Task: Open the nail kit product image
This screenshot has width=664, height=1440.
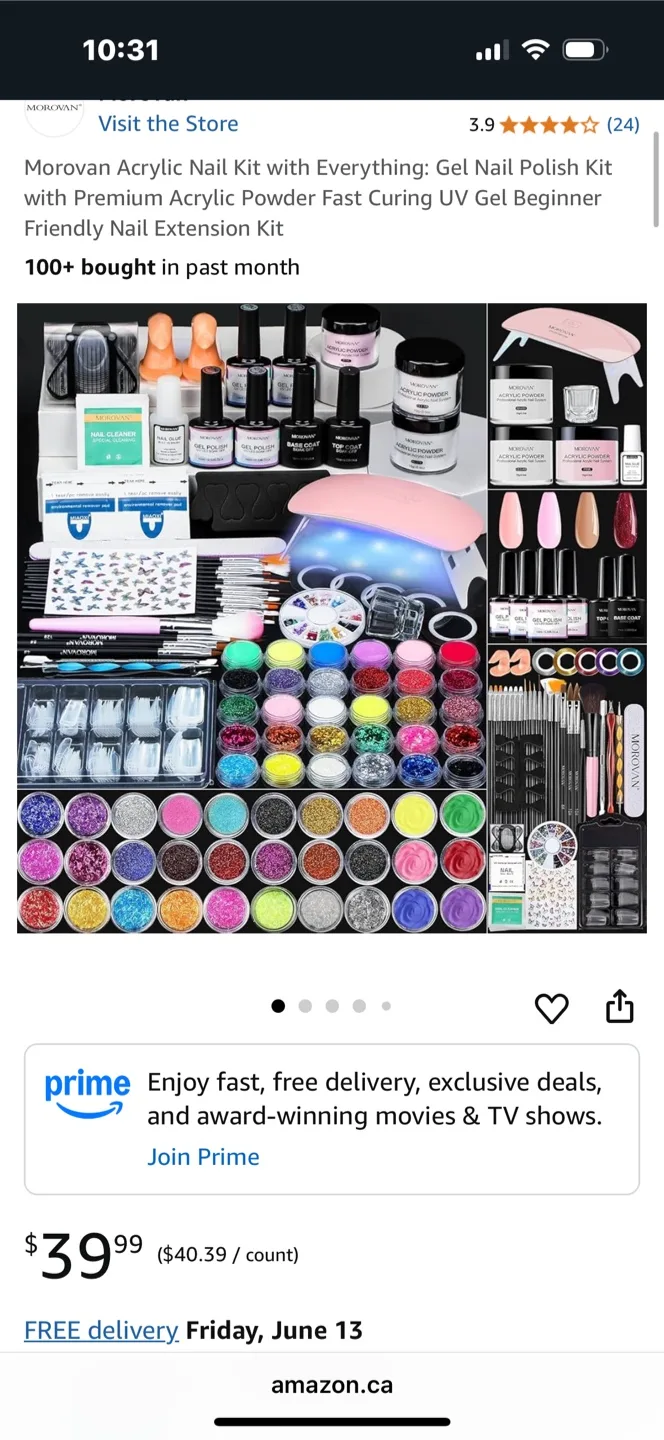Action: pyautogui.click(x=332, y=618)
